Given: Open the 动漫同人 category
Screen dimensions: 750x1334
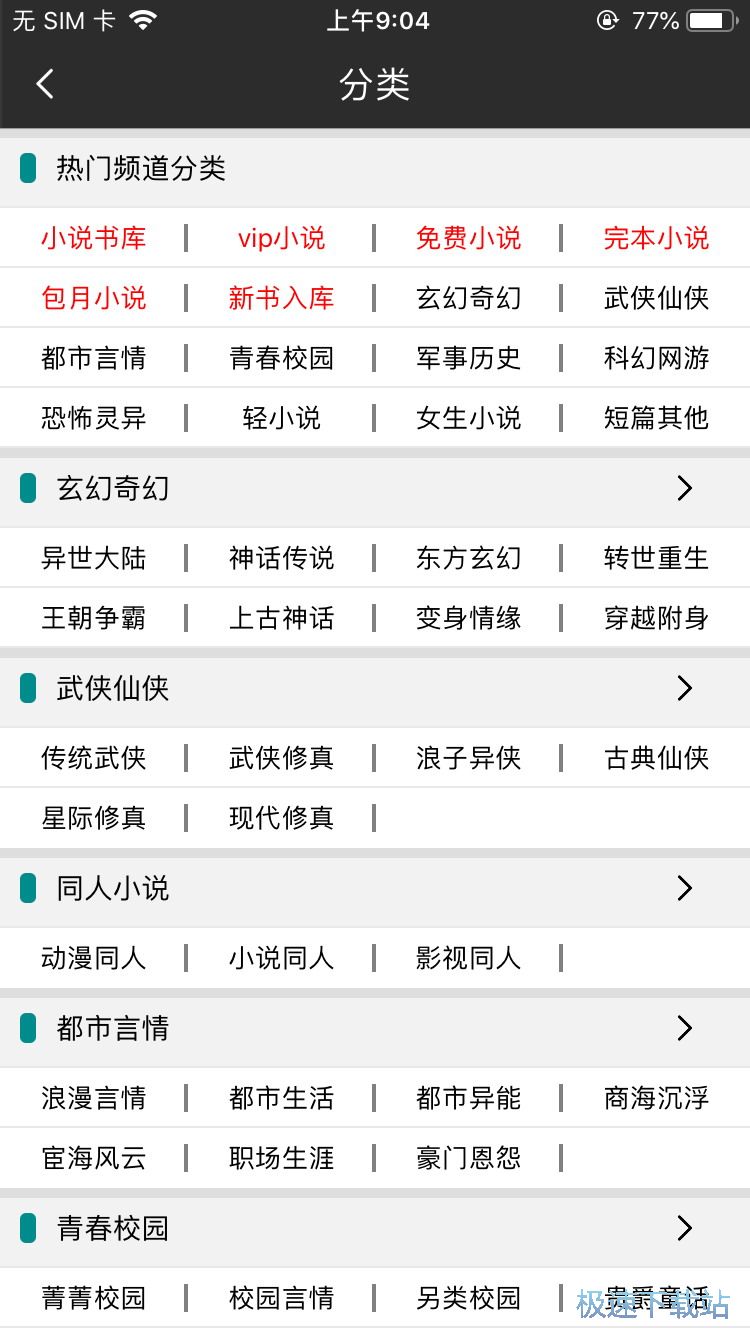Looking at the screenshot, I should (x=93, y=958).
